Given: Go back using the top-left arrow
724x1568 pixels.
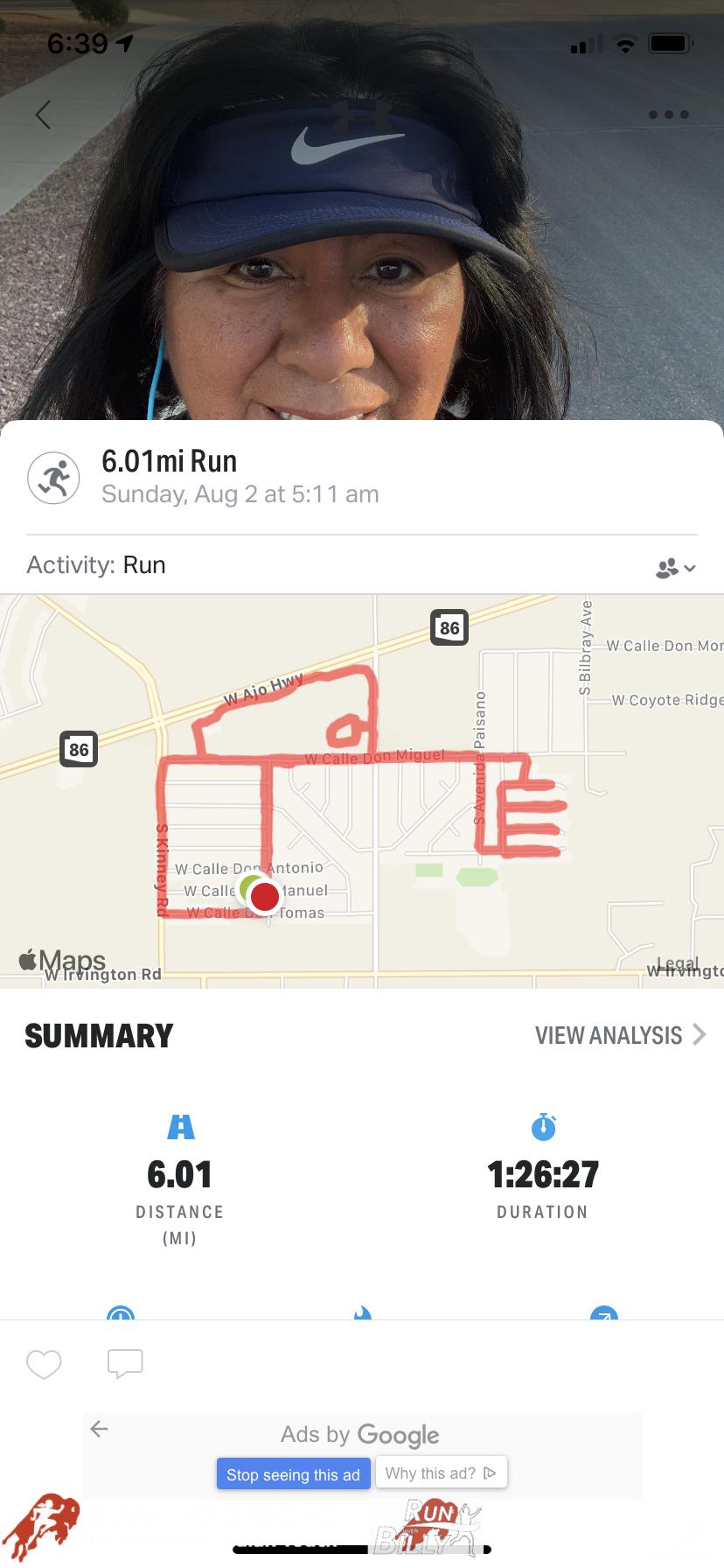Looking at the screenshot, I should (43, 115).
